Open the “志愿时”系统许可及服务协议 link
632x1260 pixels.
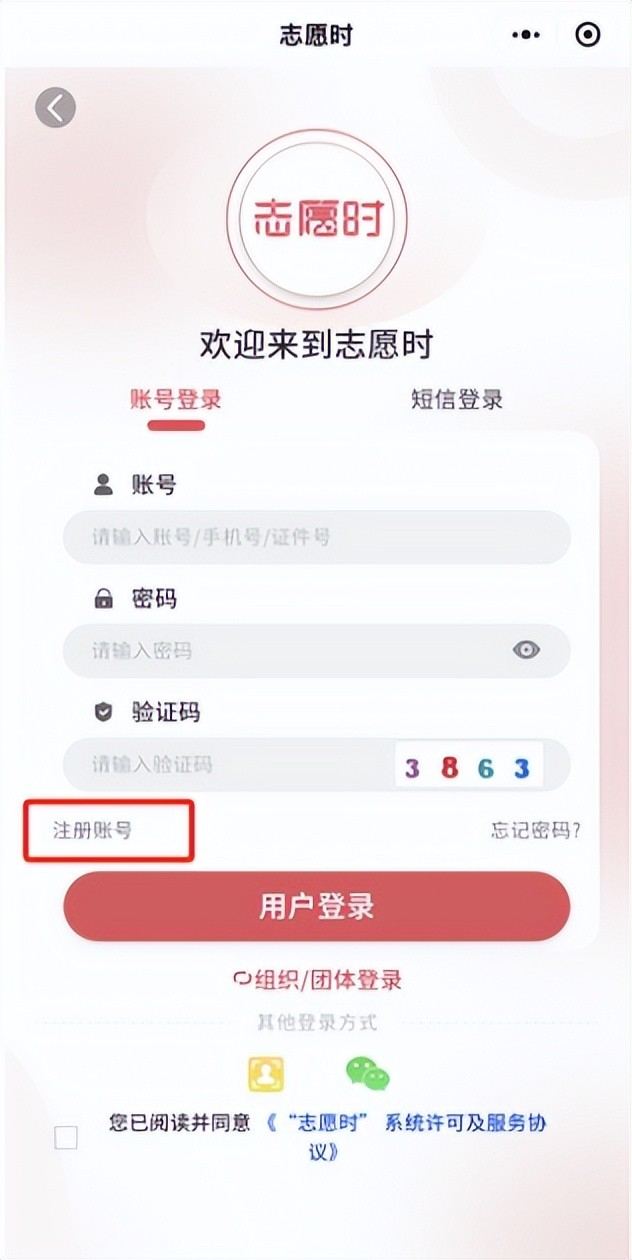point(410,1124)
